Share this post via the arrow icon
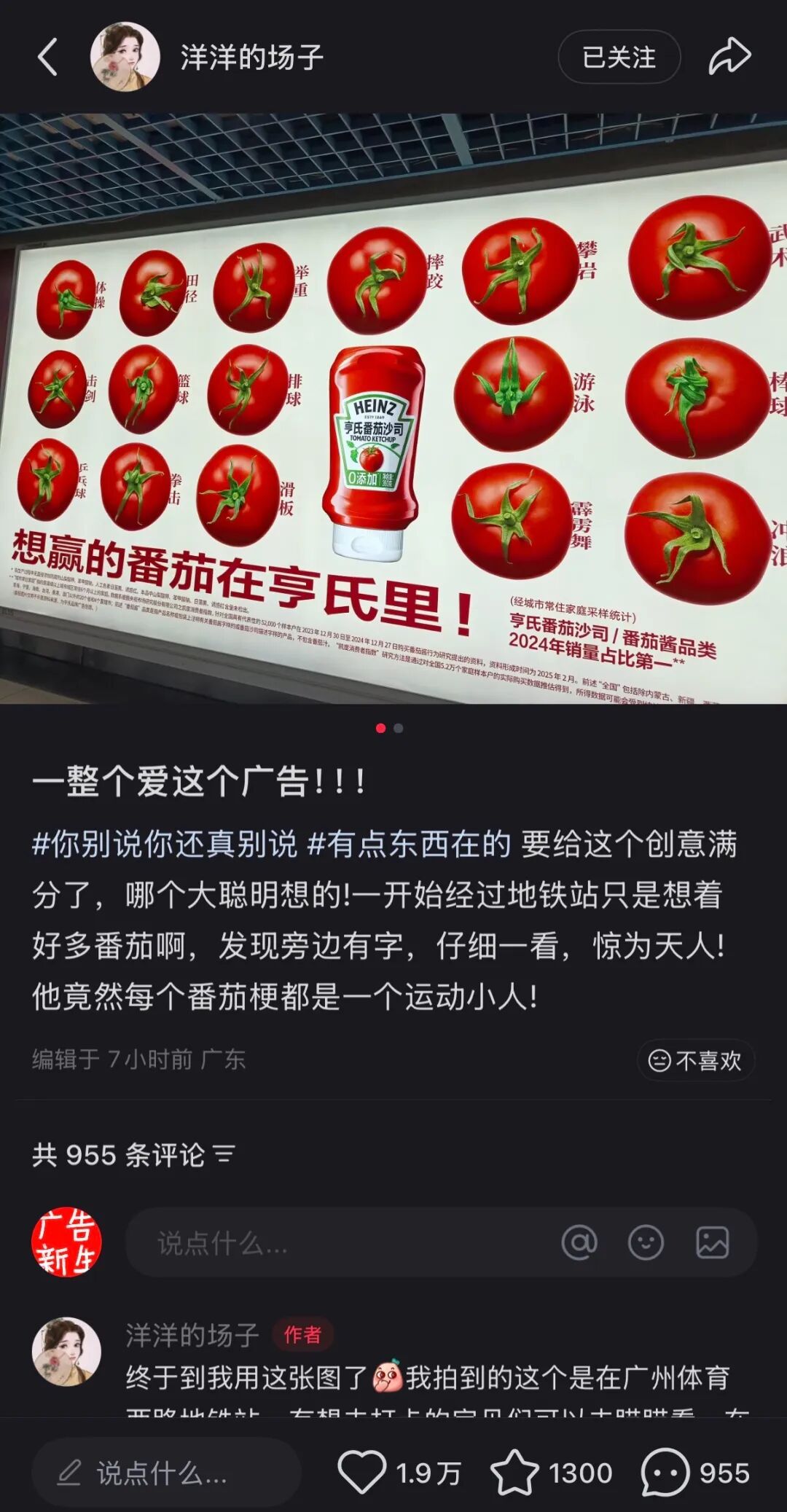Image resolution: width=787 pixels, height=1512 pixels. coord(729,57)
